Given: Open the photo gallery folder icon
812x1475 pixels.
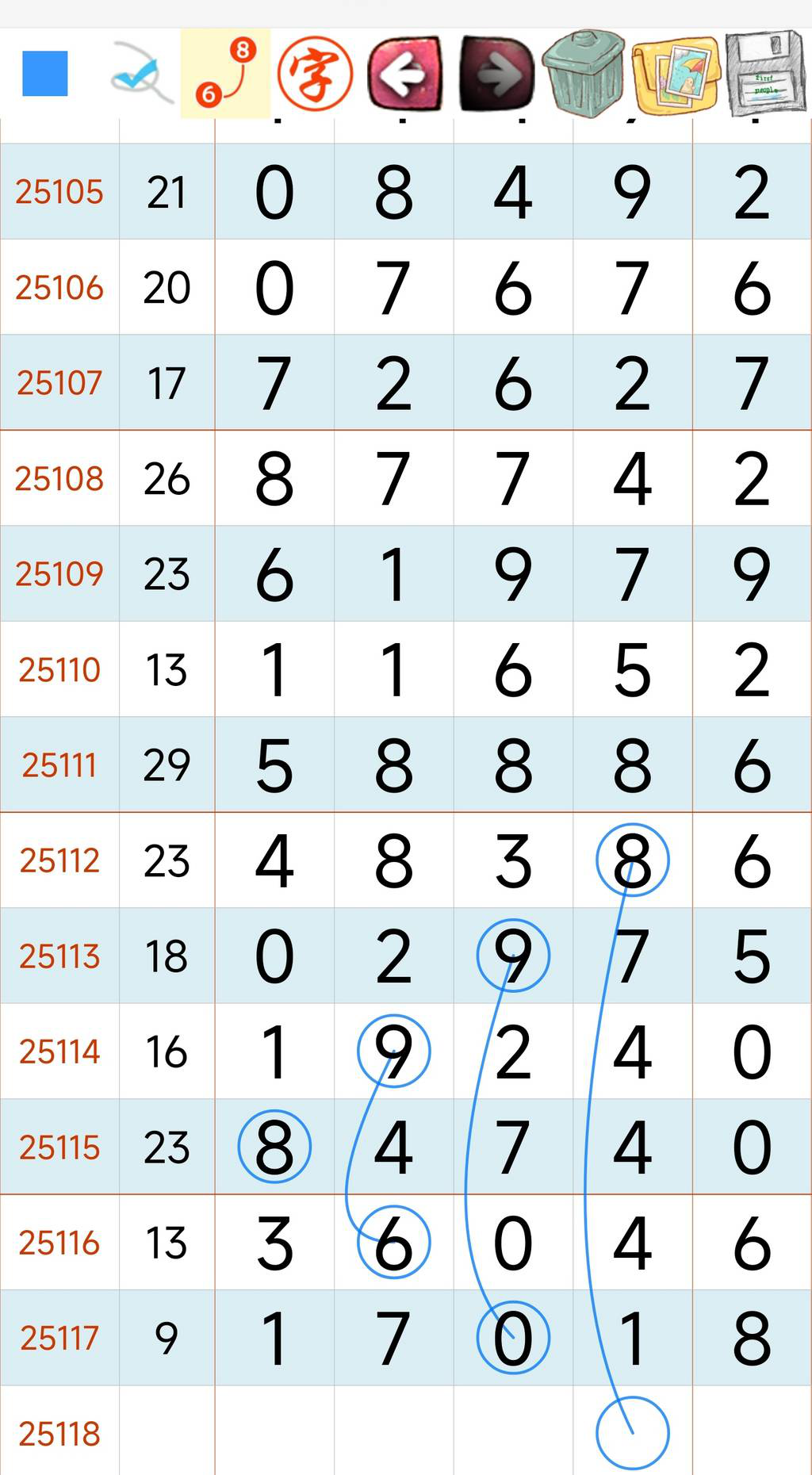Looking at the screenshot, I should (x=676, y=74).
